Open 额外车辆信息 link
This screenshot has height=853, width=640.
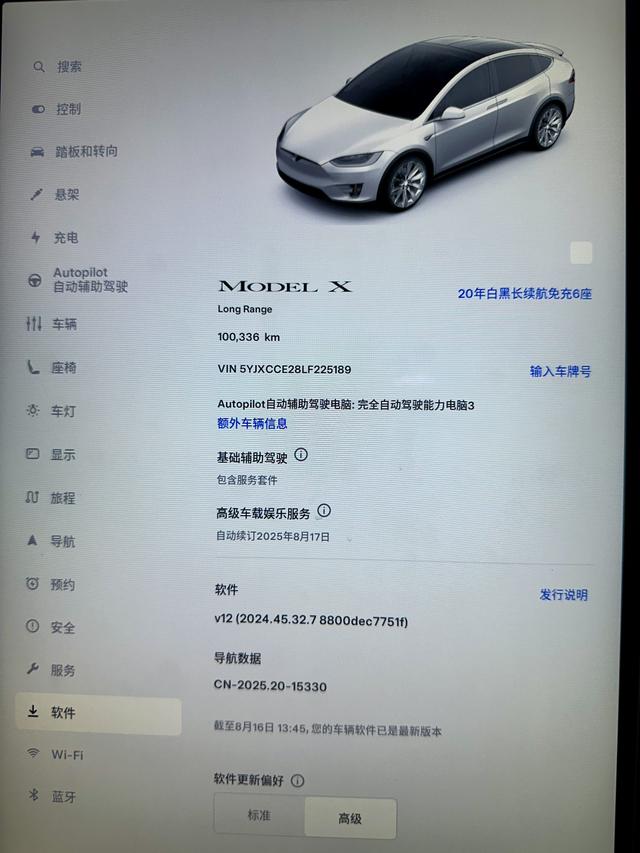click(252, 423)
